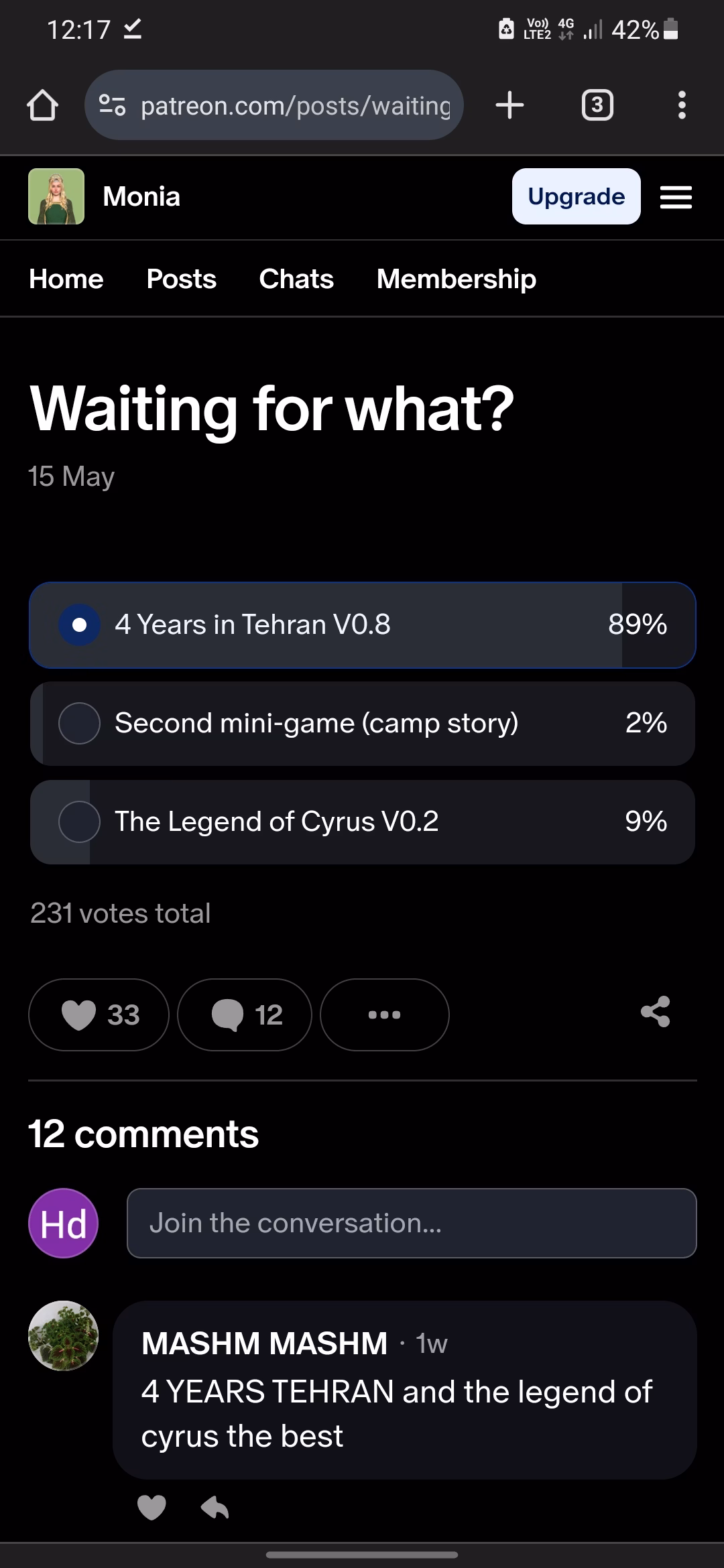This screenshot has width=724, height=1568.
Task: Open the tab switcher showing 3 tabs
Action: click(x=597, y=105)
